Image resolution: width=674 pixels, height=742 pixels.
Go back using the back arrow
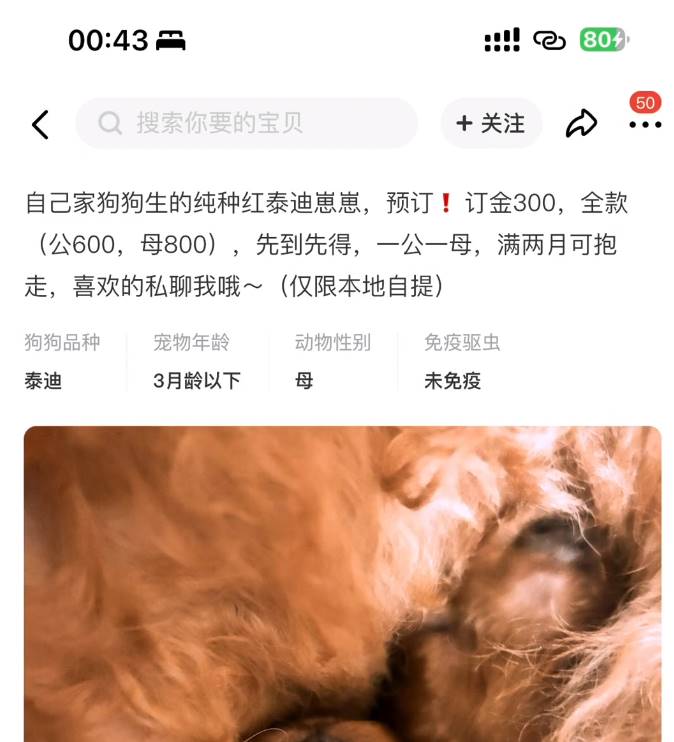(x=40, y=124)
